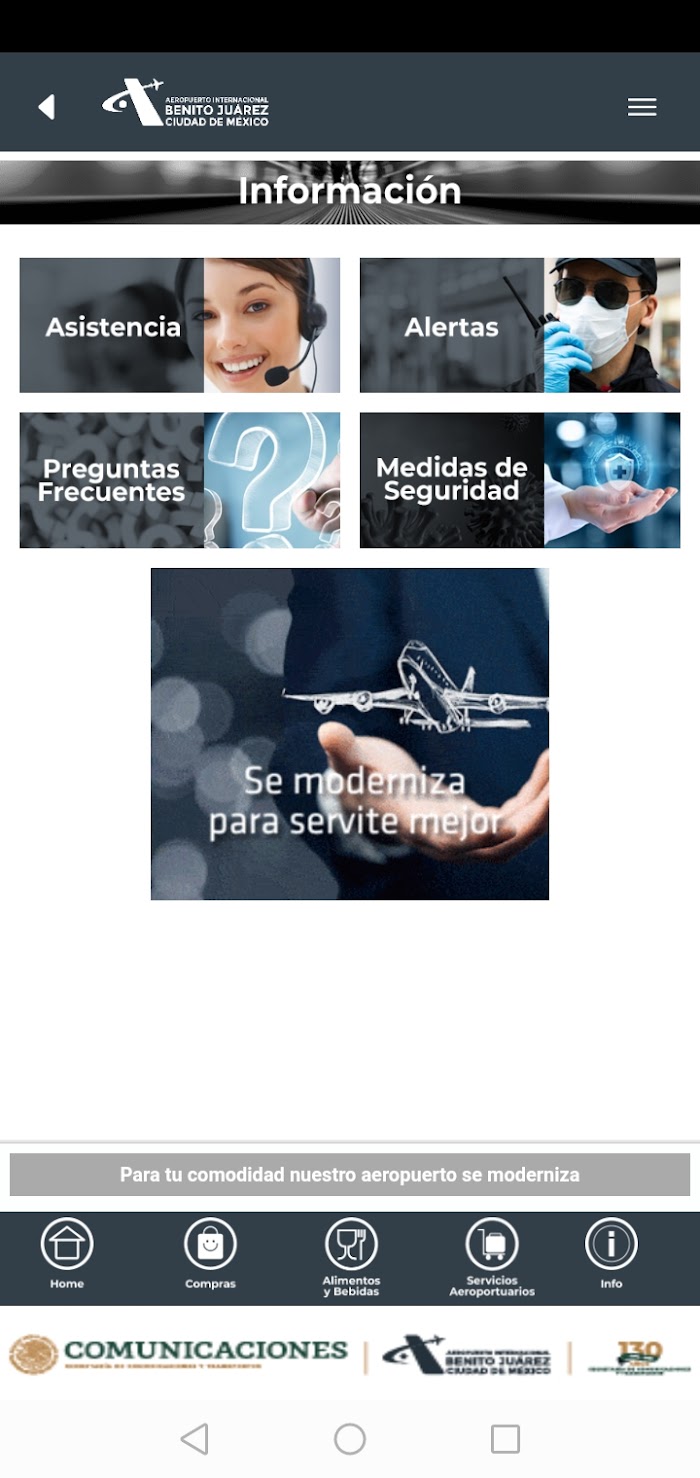
Task: Open Servicios Aeroportuarios tab
Action: point(492,1257)
